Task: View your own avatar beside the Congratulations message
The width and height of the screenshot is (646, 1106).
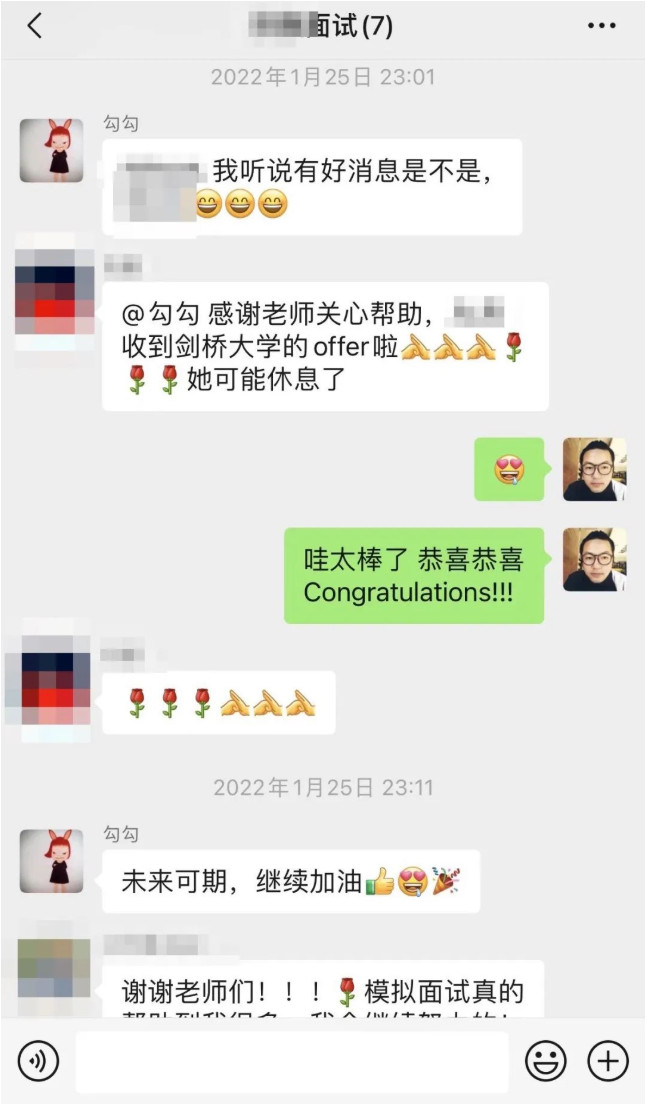Action: [x=594, y=560]
